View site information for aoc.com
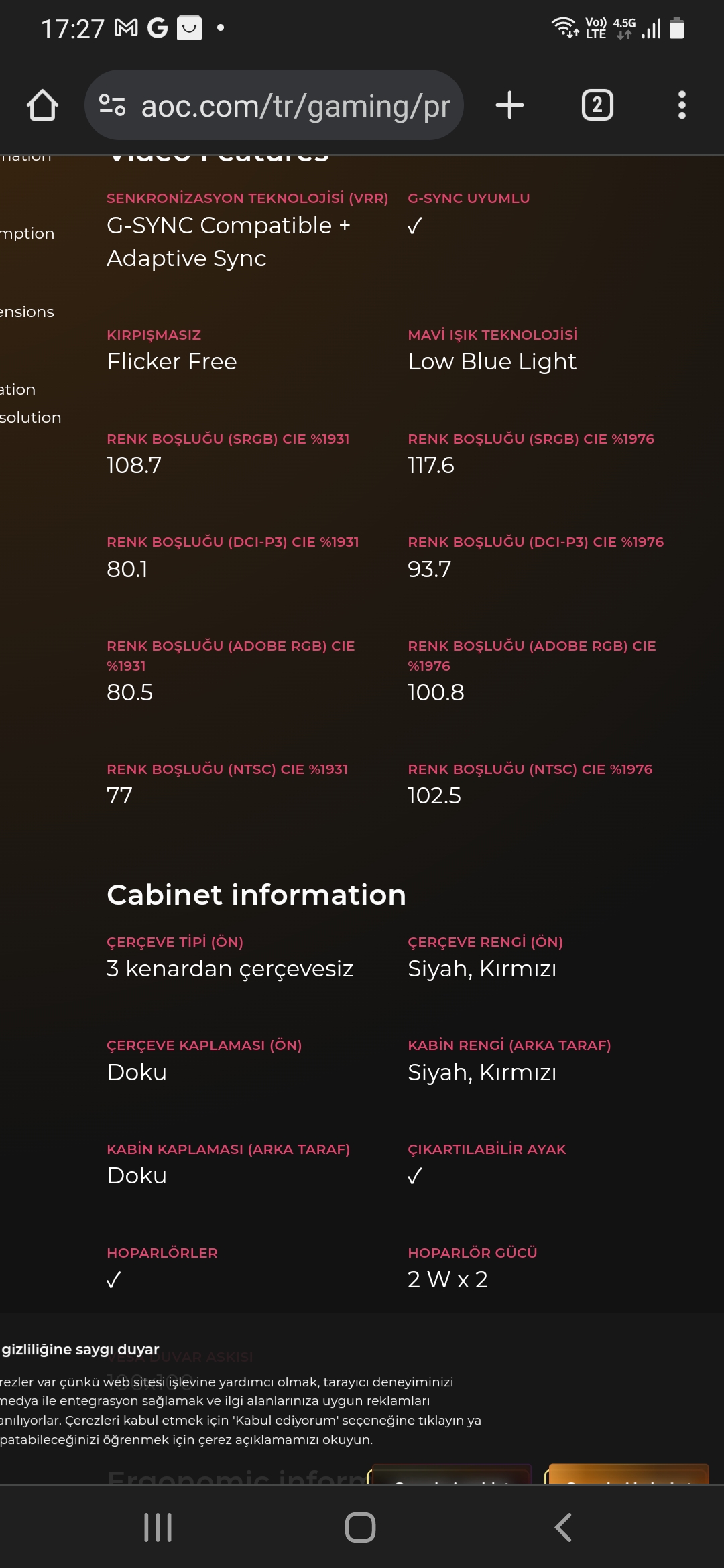The image size is (724, 1568). (x=113, y=105)
